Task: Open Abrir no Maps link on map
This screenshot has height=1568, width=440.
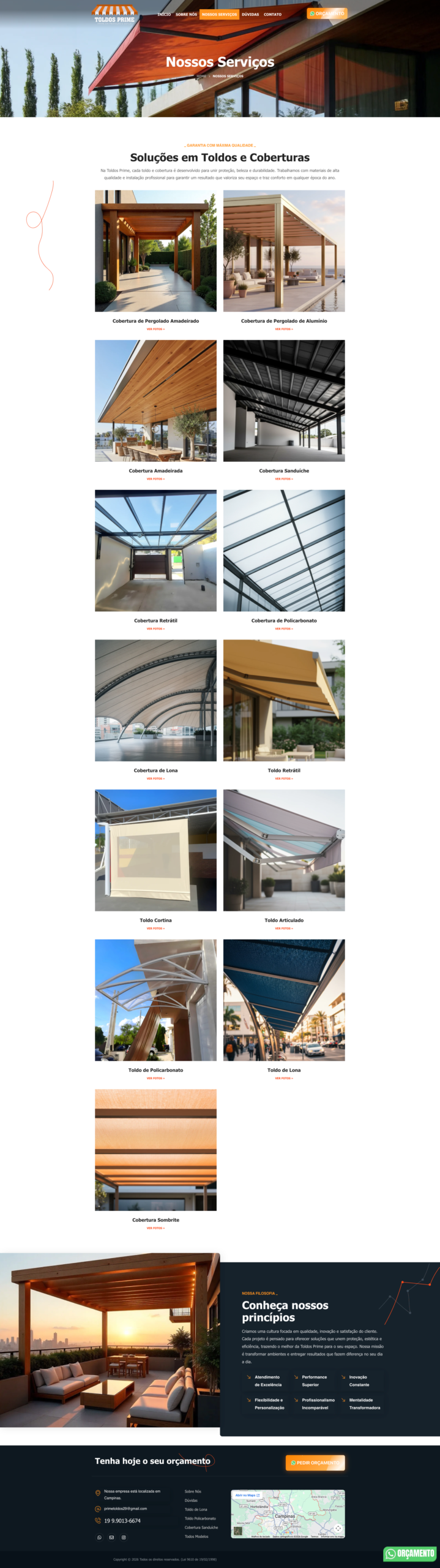Action: pos(247,1495)
